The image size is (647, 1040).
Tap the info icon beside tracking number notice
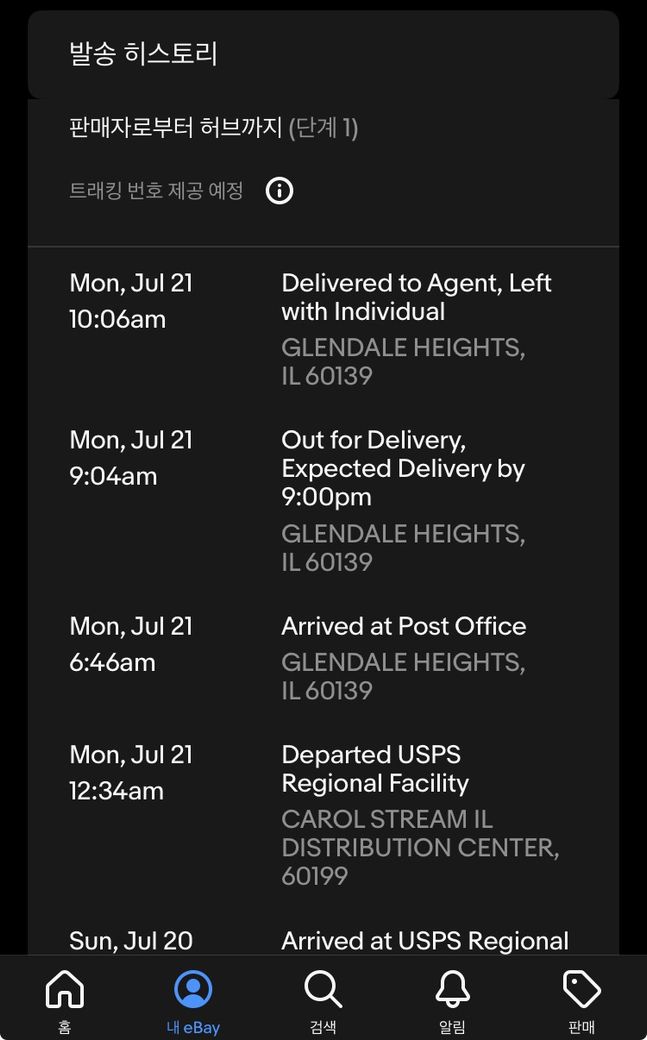[279, 190]
